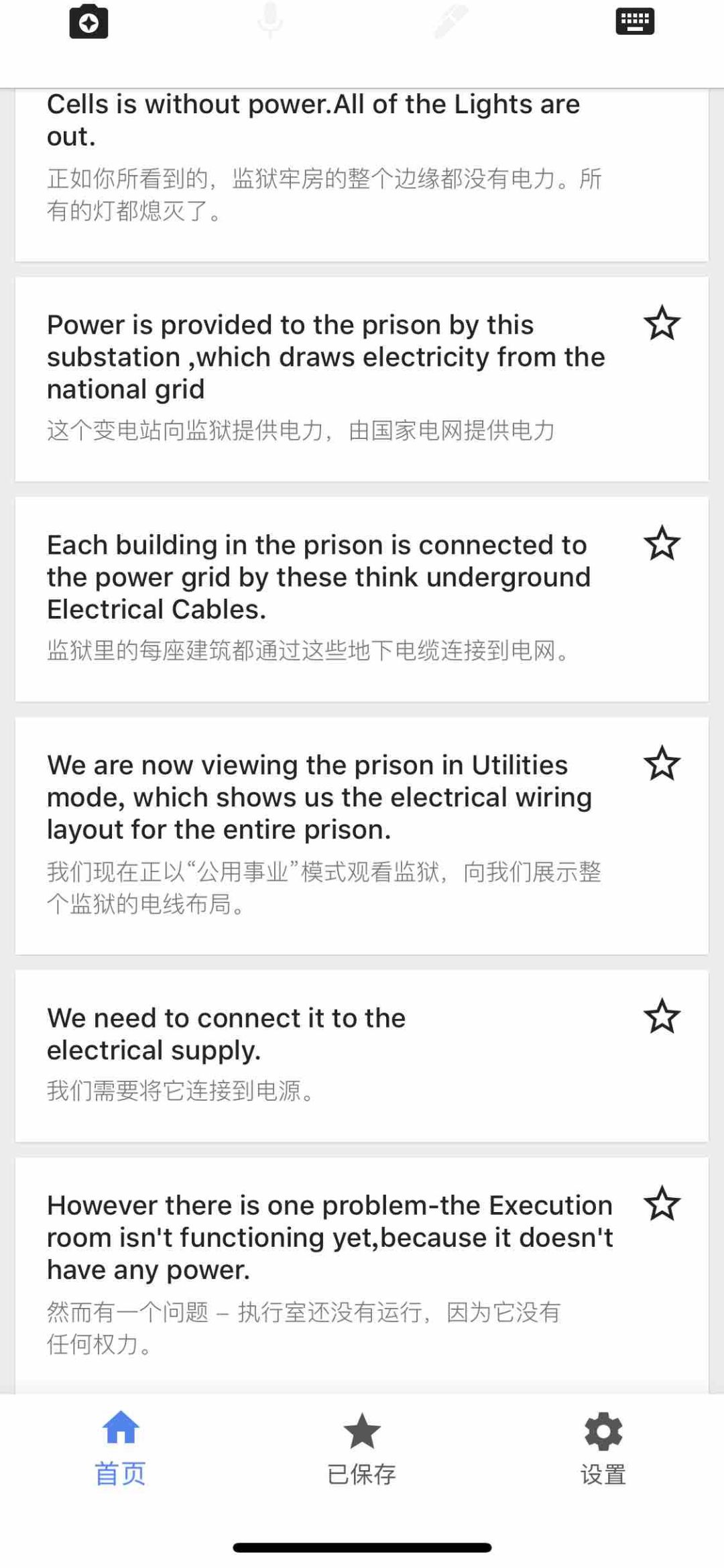
Task: Save the 'Each building in the prison' translation
Action: [x=662, y=543]
